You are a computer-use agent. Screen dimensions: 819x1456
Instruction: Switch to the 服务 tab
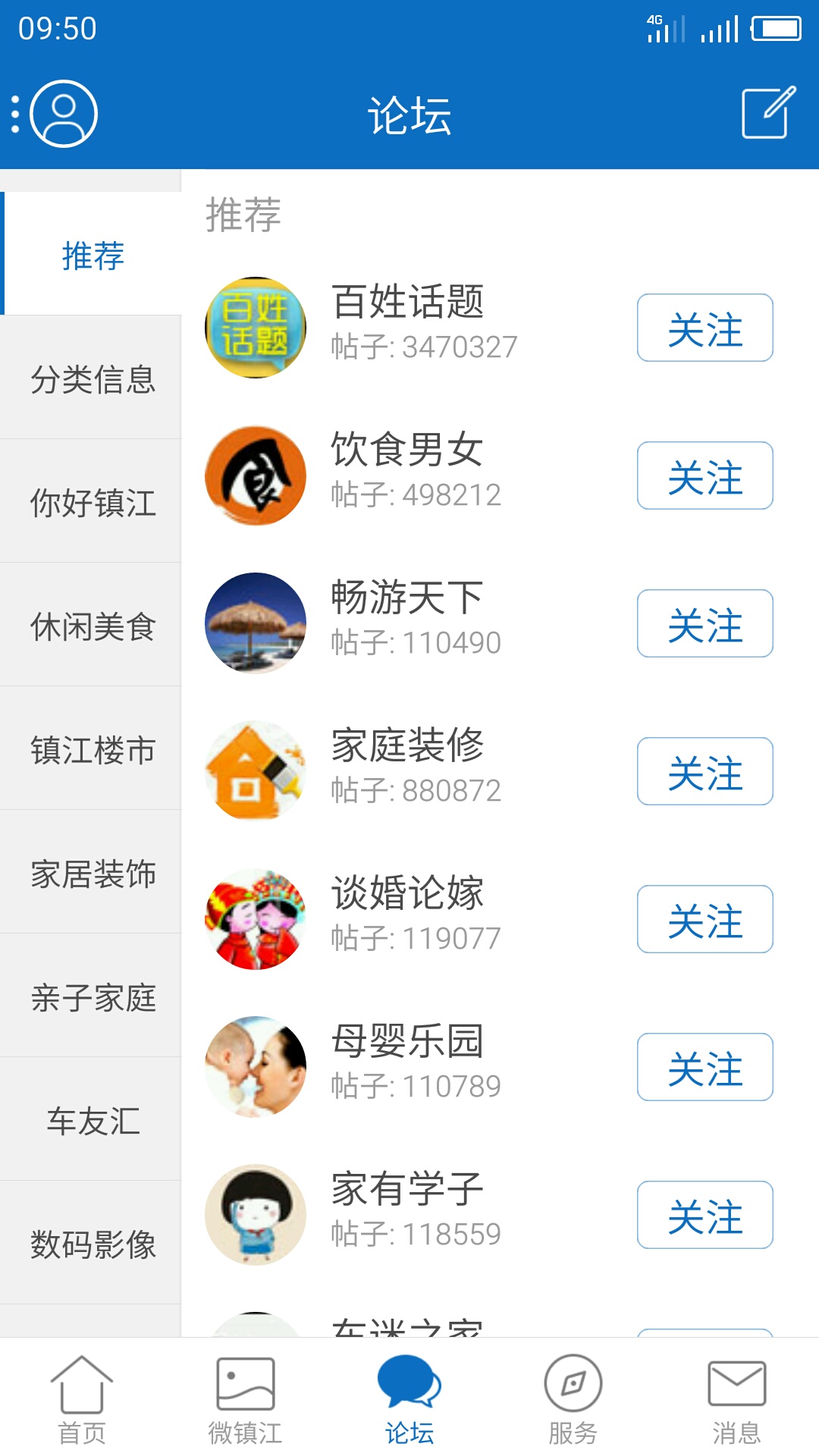573,1400
